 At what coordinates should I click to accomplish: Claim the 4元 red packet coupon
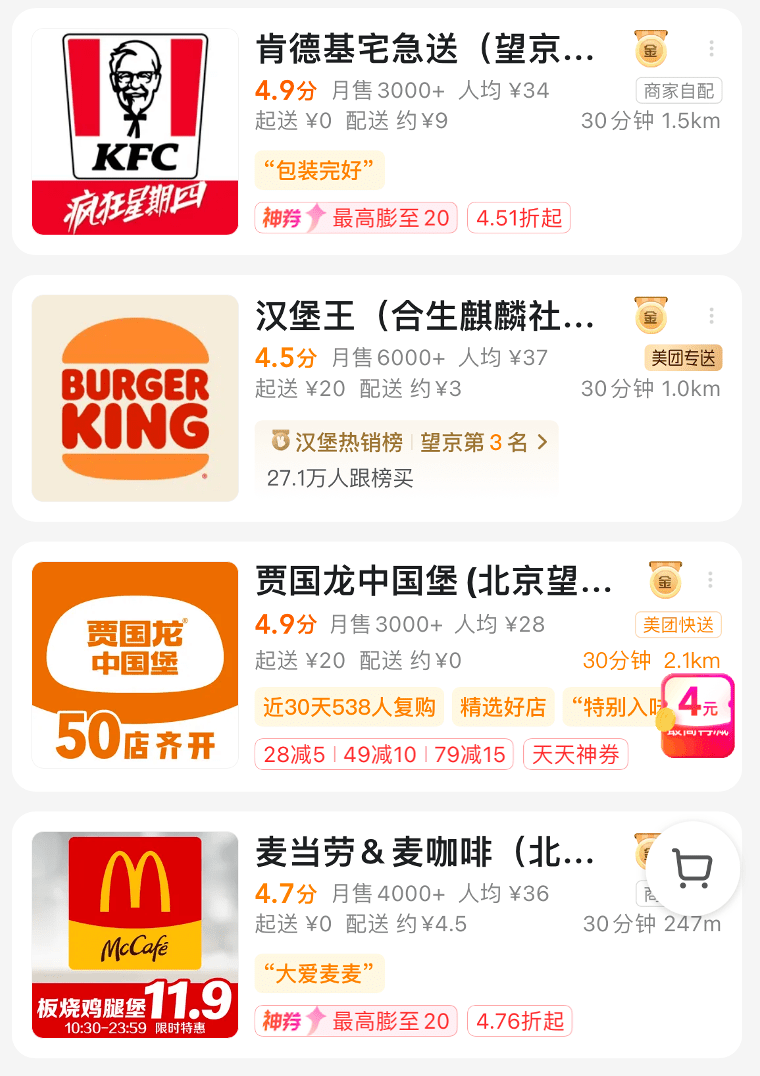(698, 714)
